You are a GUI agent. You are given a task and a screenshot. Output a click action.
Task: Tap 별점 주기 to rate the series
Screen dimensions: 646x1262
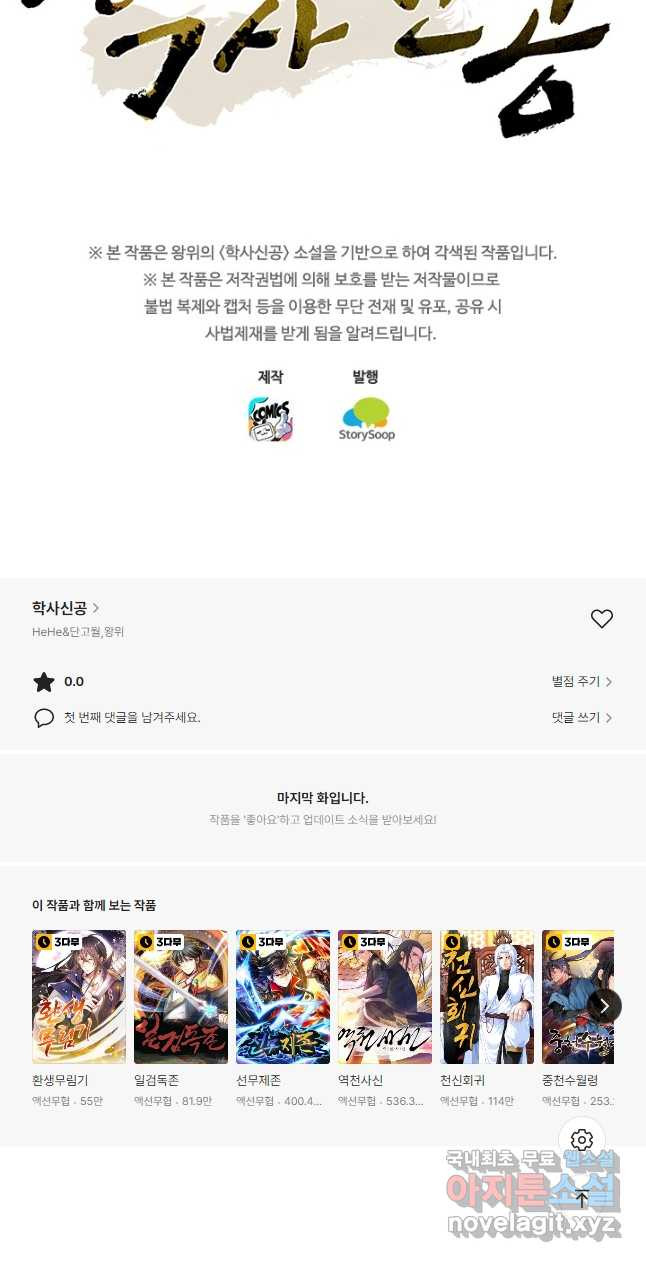click(x=581, y=682)
